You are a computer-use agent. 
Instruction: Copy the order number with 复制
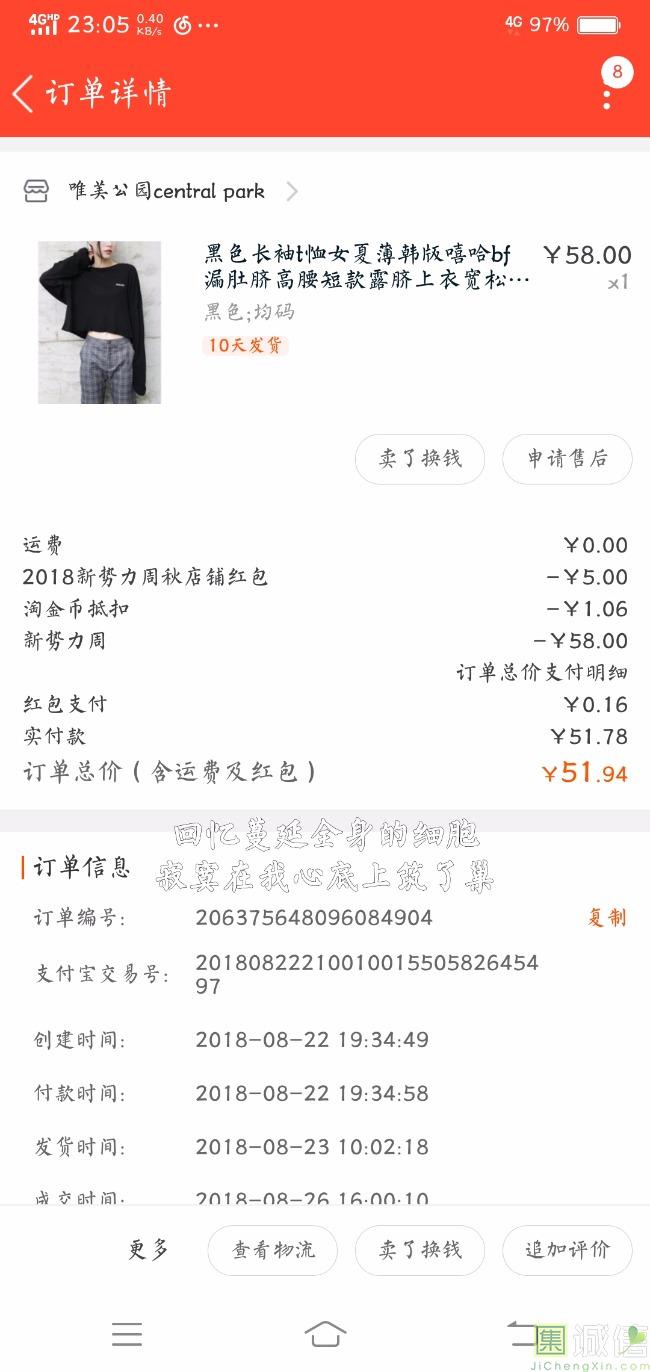(606, 918)
